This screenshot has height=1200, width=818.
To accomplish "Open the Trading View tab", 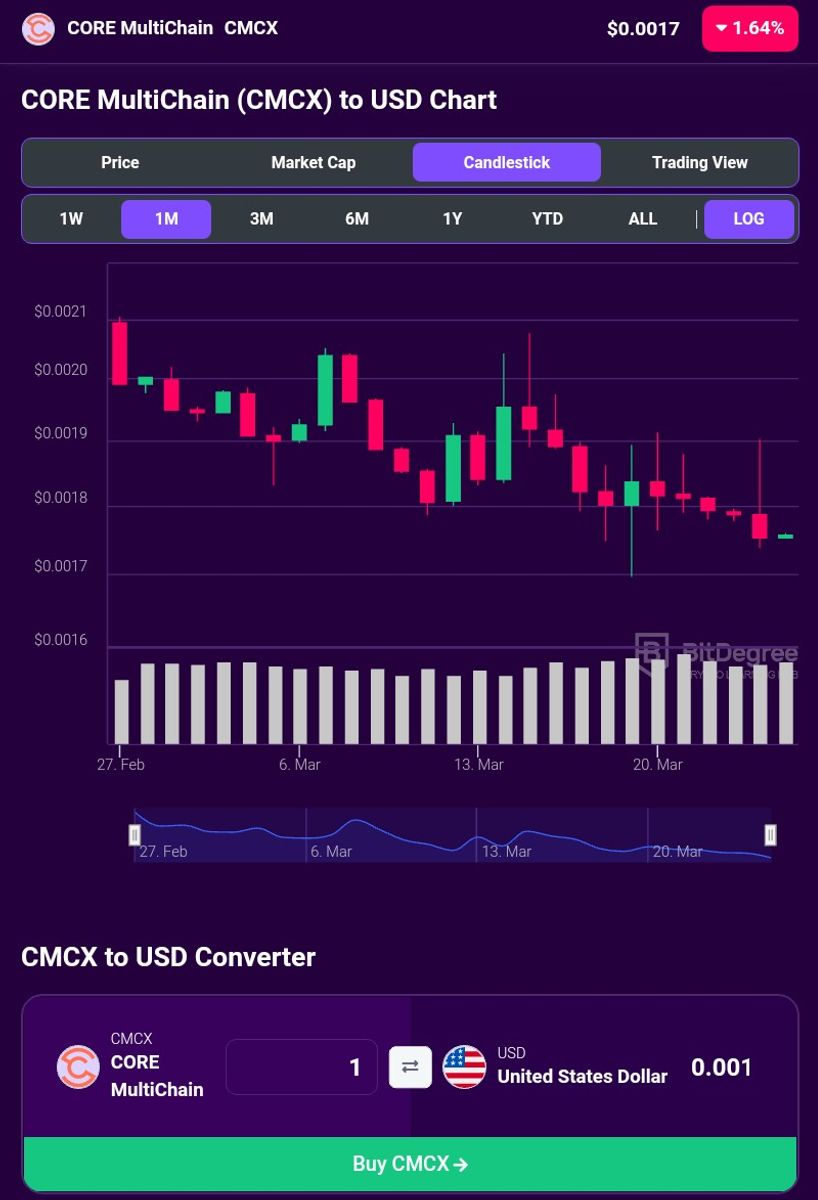I will pyautogui.click(x=699, y=162).
